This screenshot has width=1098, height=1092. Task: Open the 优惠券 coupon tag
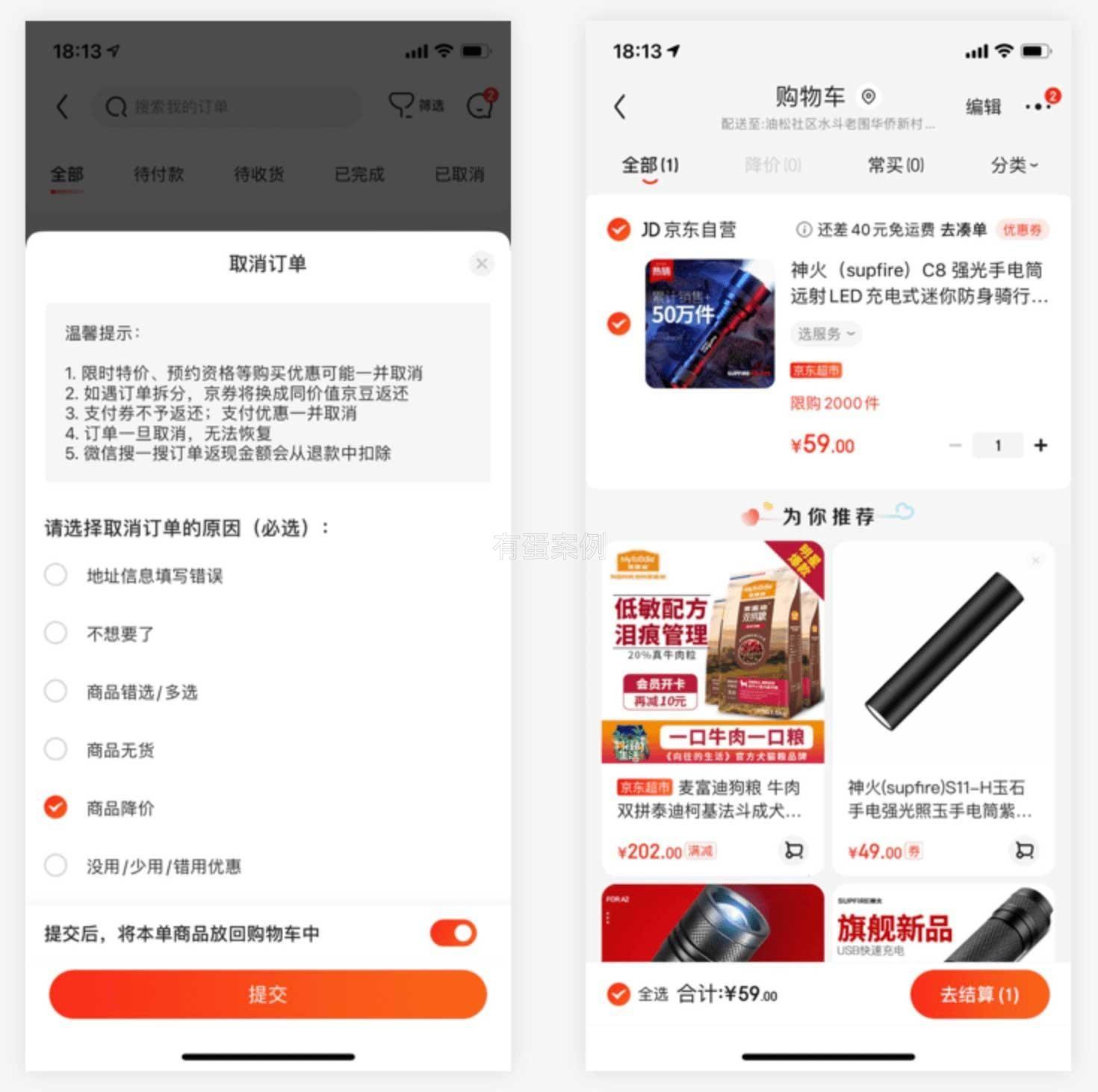click(x=1022, y=230)
